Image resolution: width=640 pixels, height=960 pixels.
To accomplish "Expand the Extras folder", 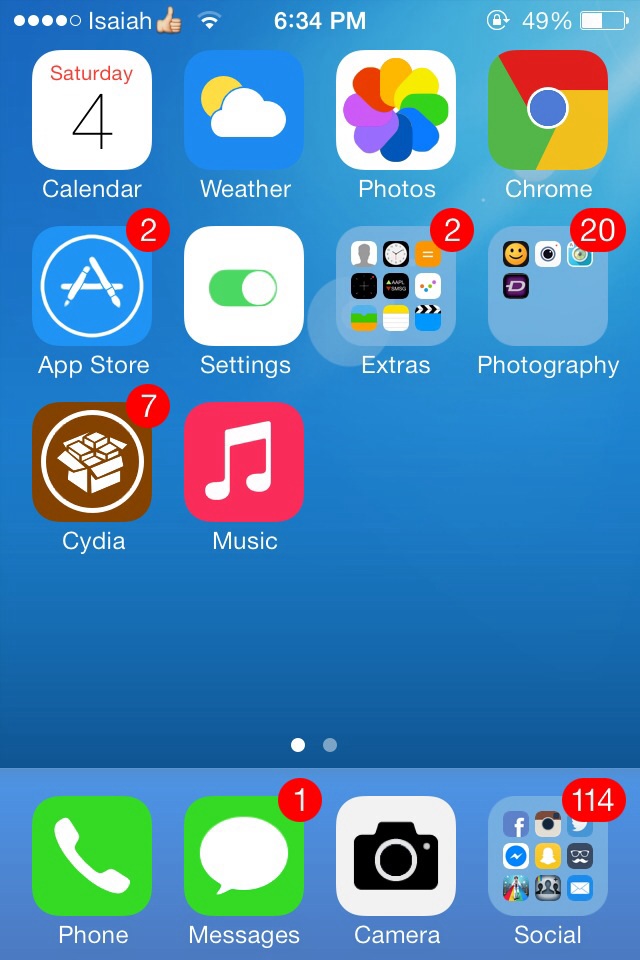I will [396, 286].
